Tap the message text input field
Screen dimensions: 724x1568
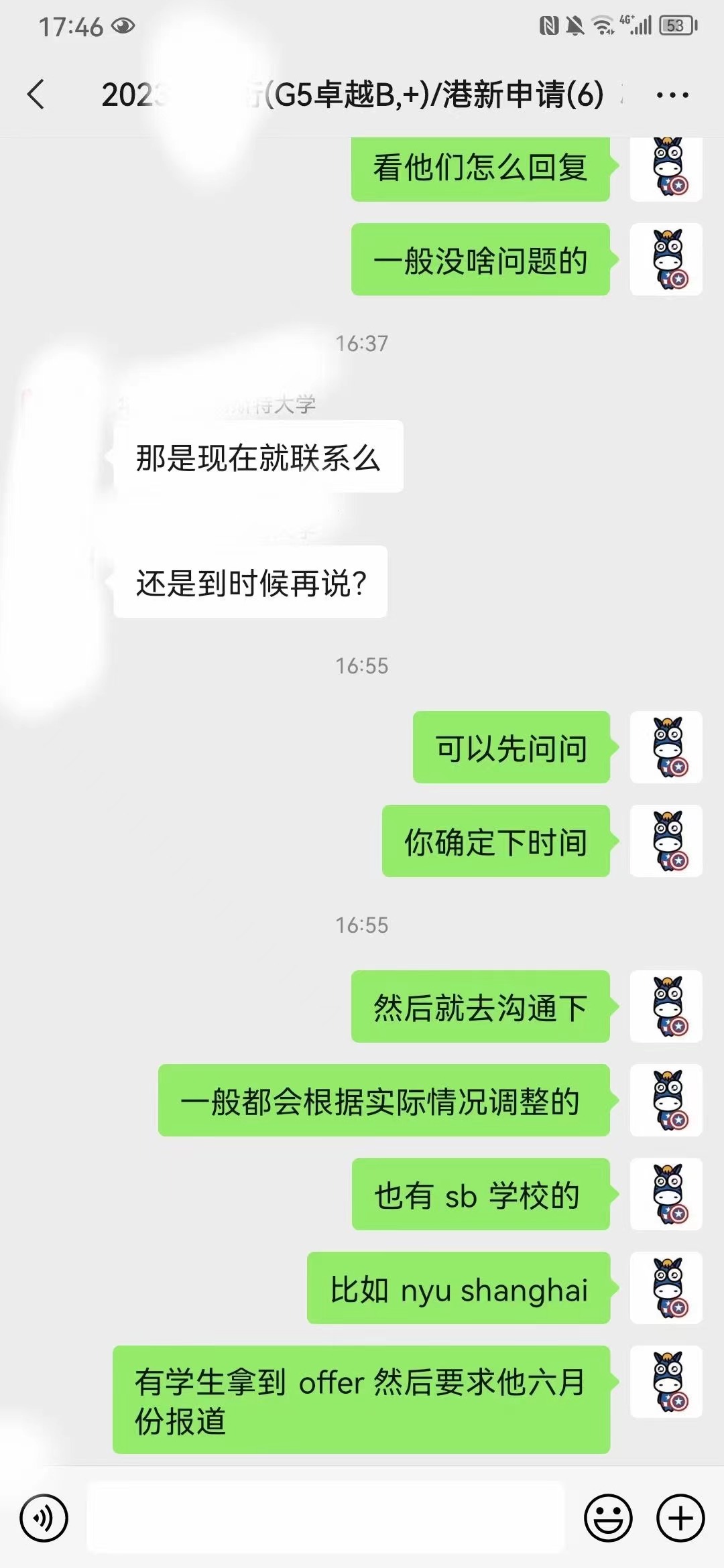coord(326,1518)
